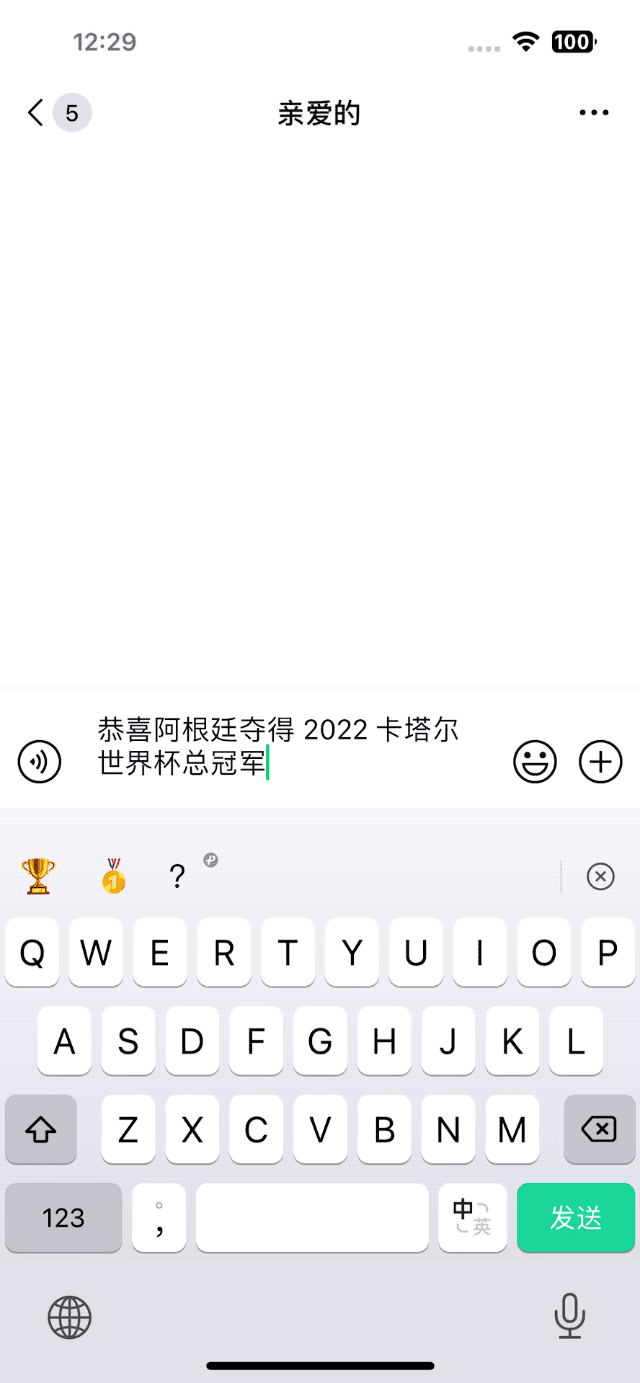Pick the question mark suggestion
The height and width of the screenshot is (1383, 640).
(x=178, y=877)
